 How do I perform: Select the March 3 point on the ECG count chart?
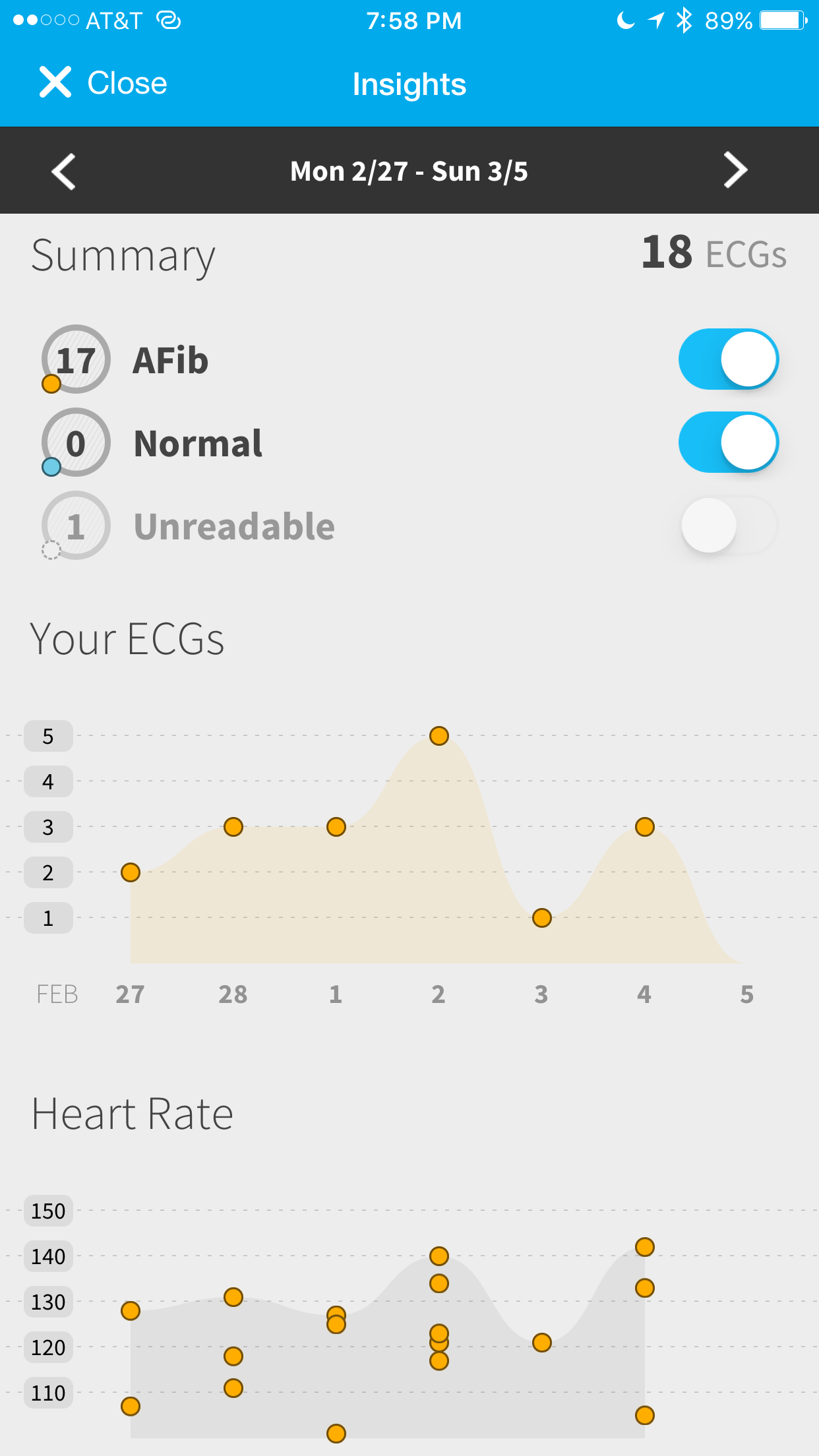click(542, 918)
